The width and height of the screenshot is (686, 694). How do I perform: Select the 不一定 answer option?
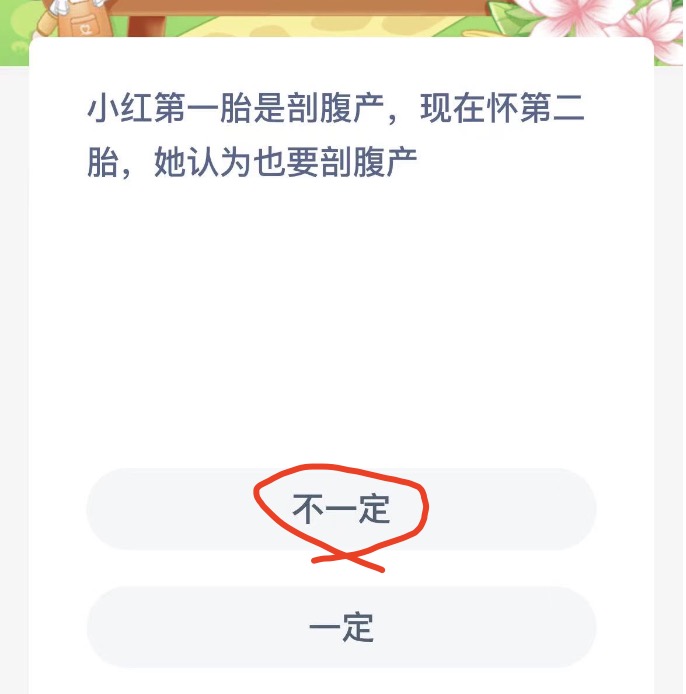tap(341, 509)
